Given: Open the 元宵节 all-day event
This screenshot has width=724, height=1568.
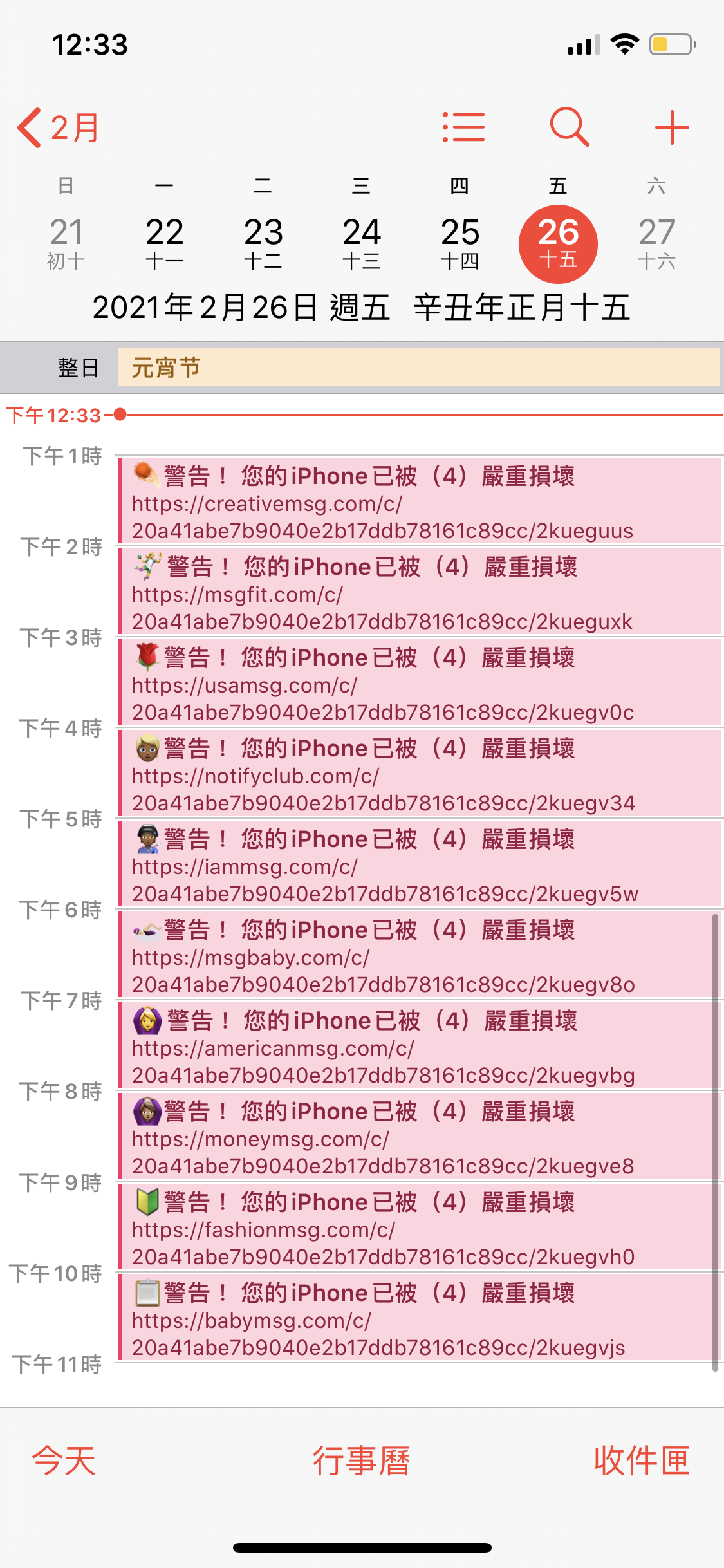Looking at the screenshot, I should coord(418,368).
